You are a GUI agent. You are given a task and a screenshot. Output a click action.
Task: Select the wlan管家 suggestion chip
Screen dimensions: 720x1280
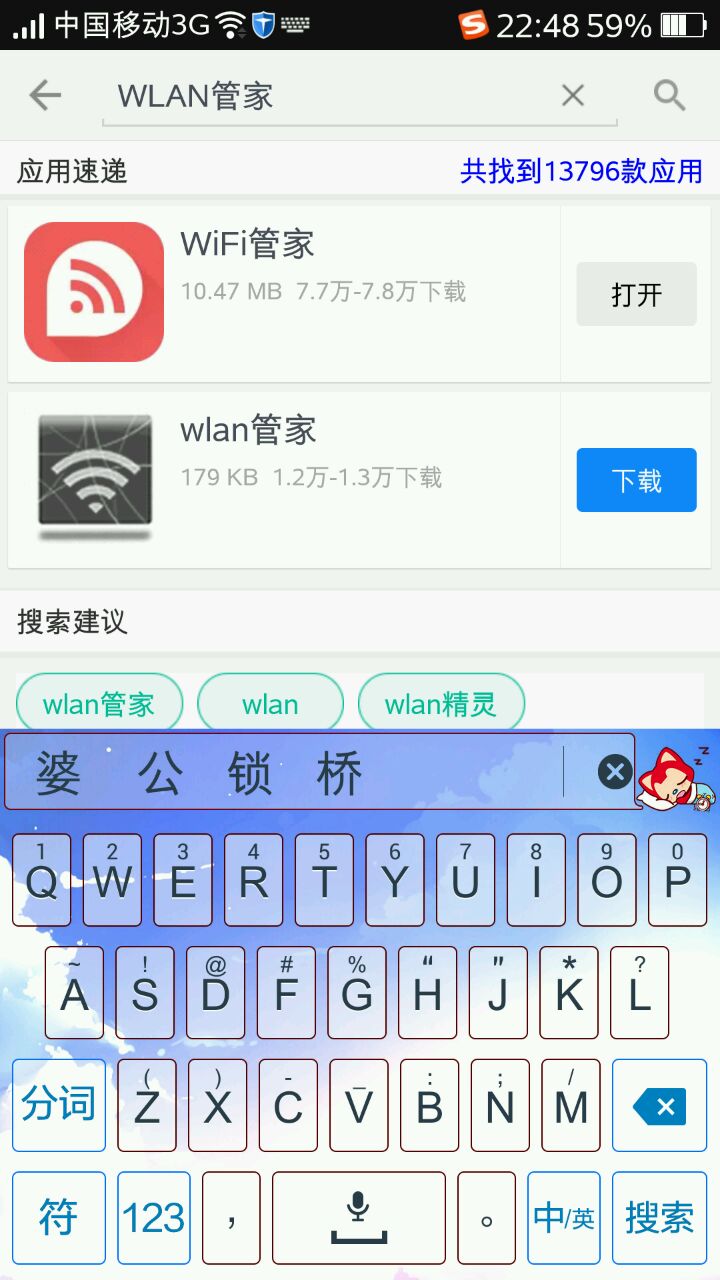coord(99,704)
